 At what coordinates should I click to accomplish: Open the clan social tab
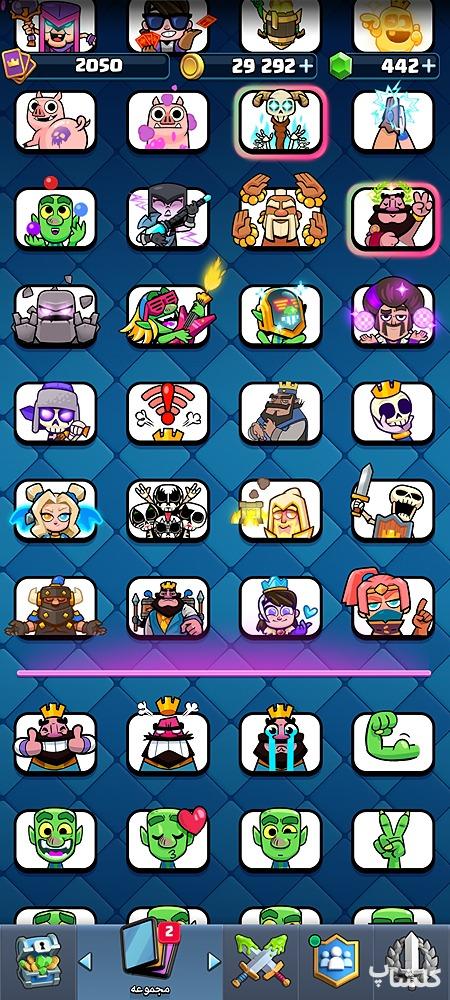pyautogui.click(x=336, y=961)
